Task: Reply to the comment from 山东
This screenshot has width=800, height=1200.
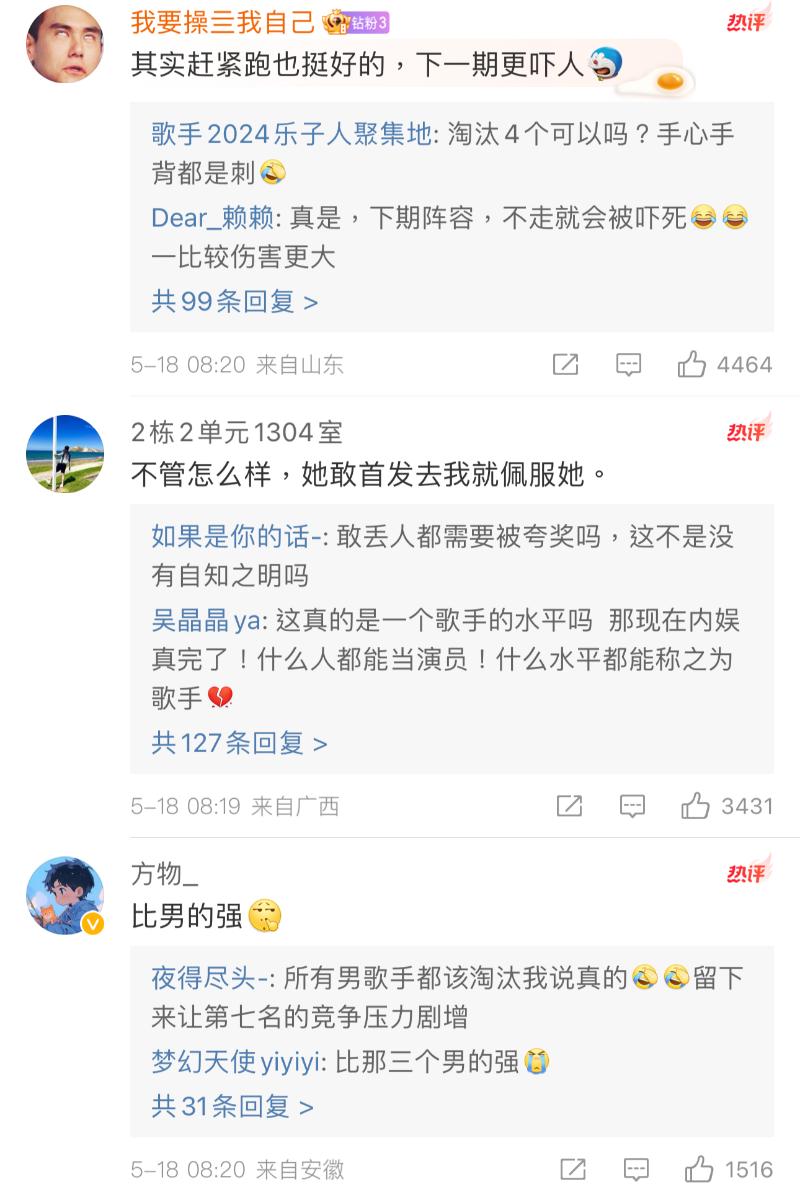Action: [x=628, y=365]
